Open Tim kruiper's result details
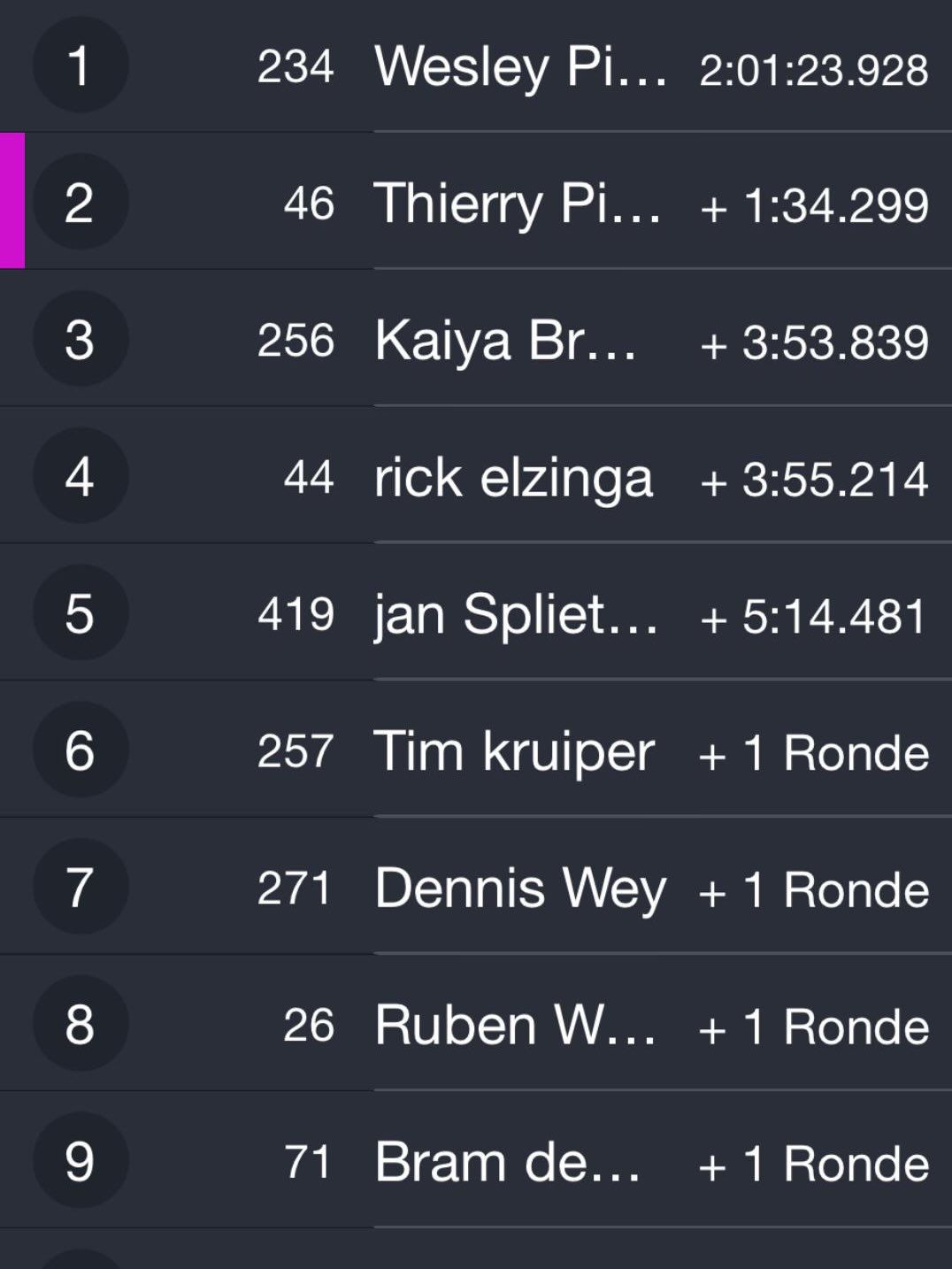Image resolution: width=952 pixels, height=1269 pixels. (513, 751)
